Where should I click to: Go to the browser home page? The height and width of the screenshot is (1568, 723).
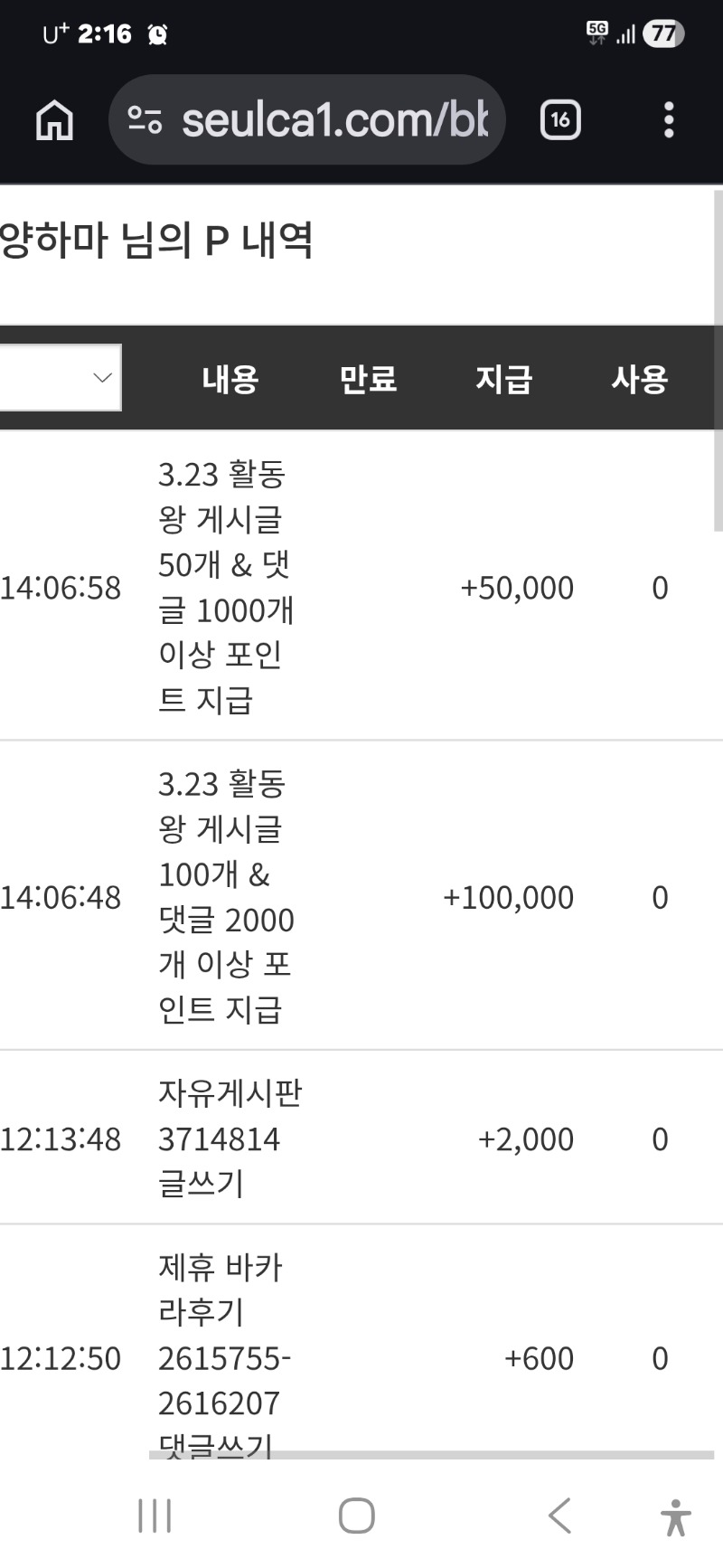coord(54,119)
